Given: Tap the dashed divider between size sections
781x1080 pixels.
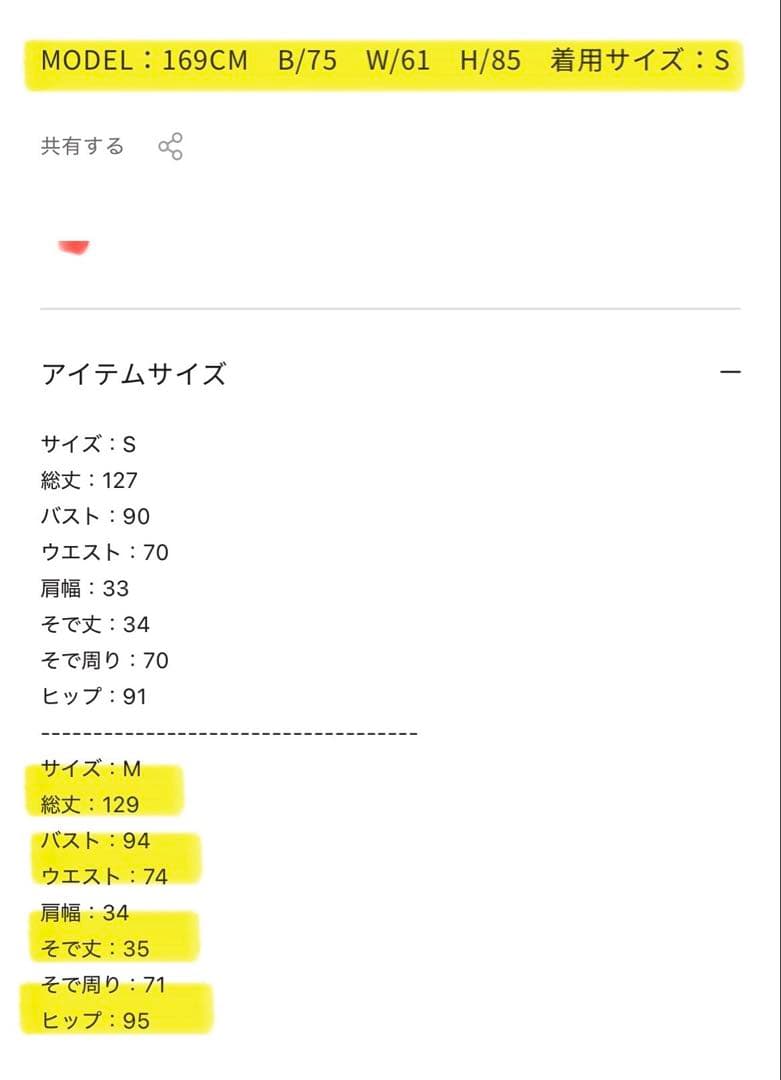Looking at the screenshot, I should tap(229, 731).
